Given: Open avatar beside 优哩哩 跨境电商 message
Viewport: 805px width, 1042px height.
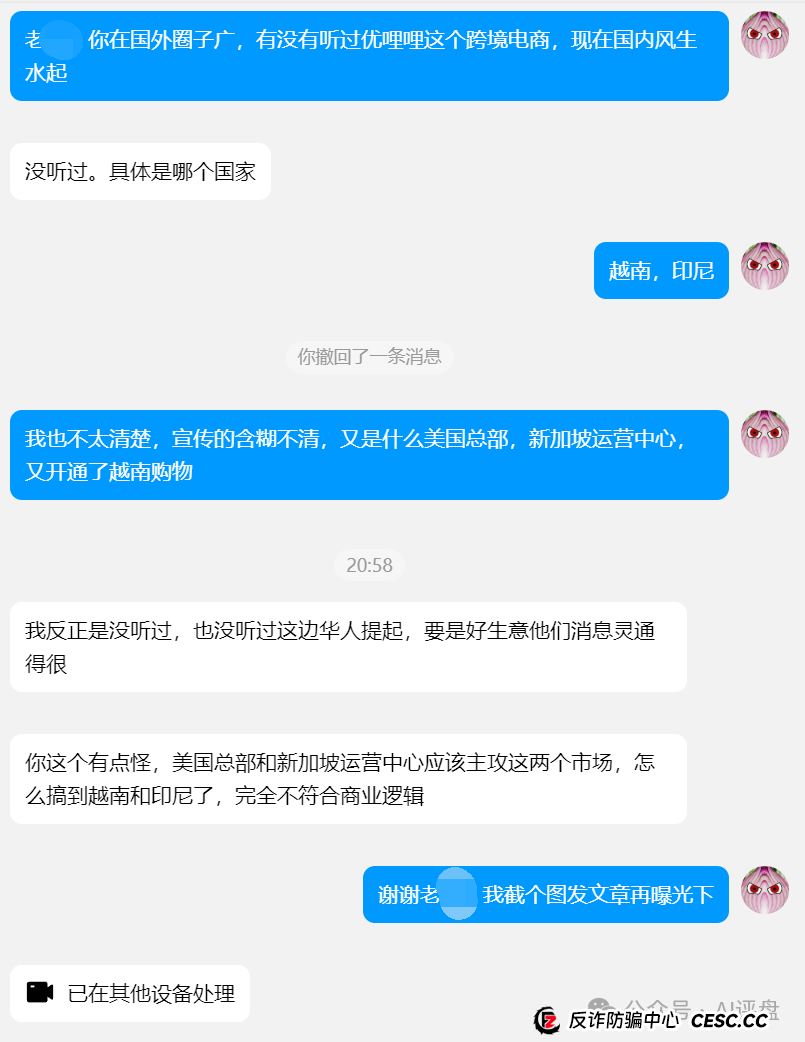Looking at the screenshot, I should tap(765, 36).
